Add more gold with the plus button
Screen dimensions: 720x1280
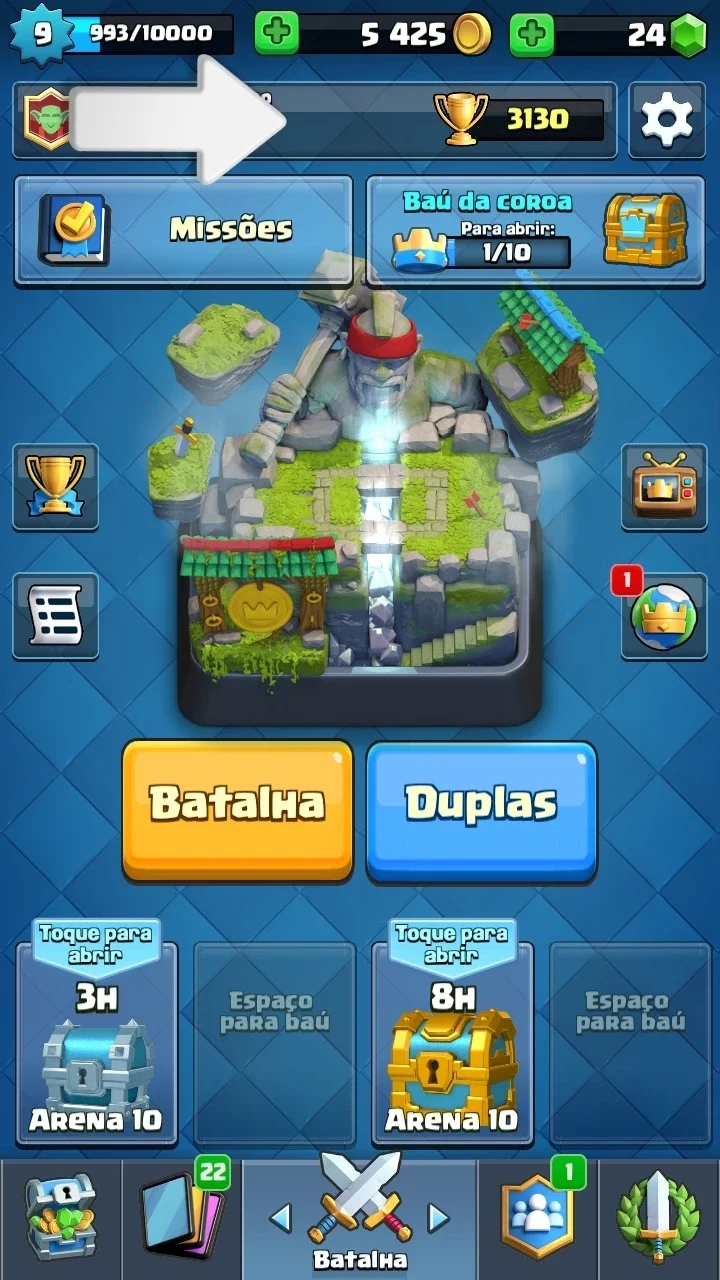(x=277, y=34)
